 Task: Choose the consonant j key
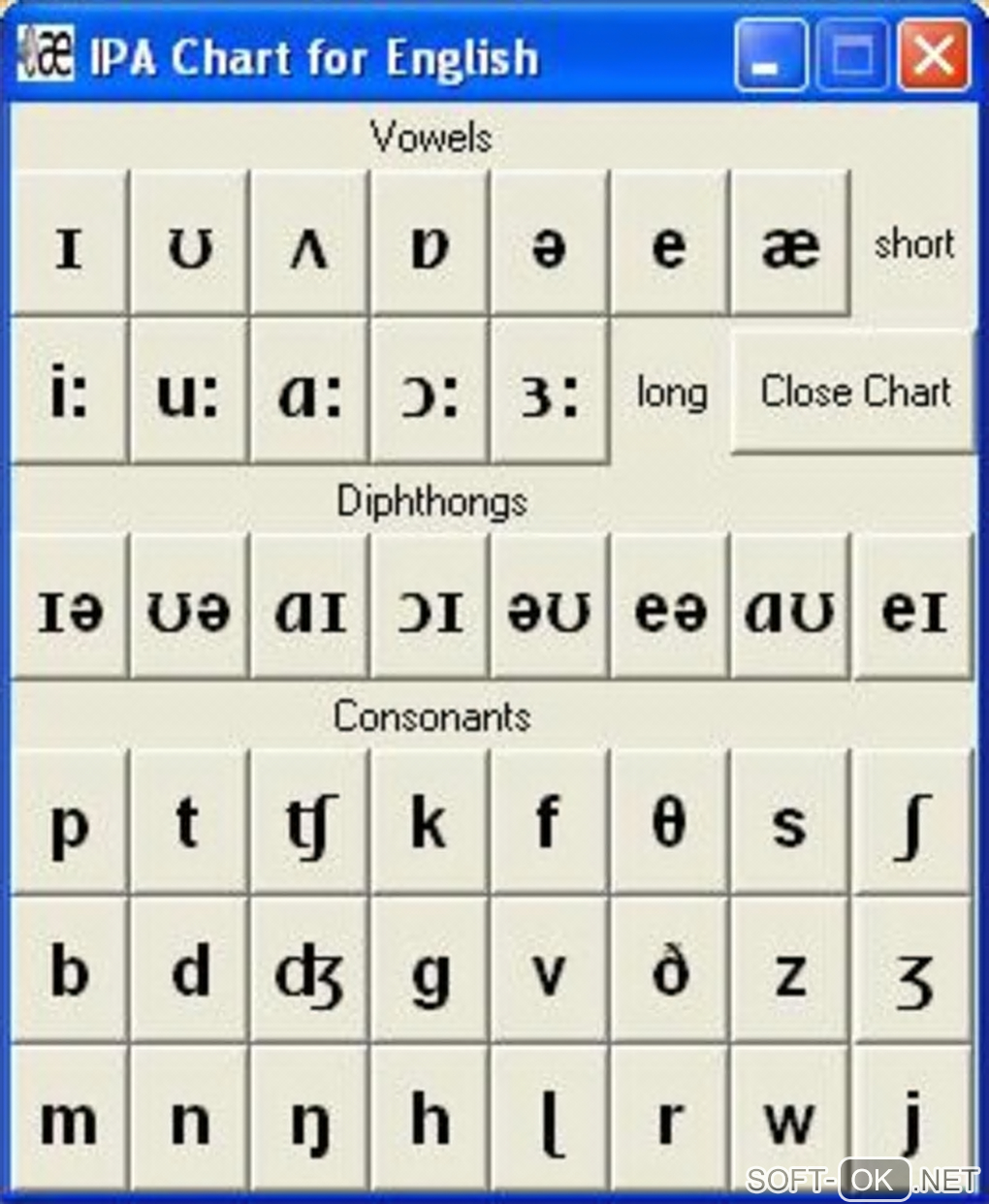[912, 1118]
